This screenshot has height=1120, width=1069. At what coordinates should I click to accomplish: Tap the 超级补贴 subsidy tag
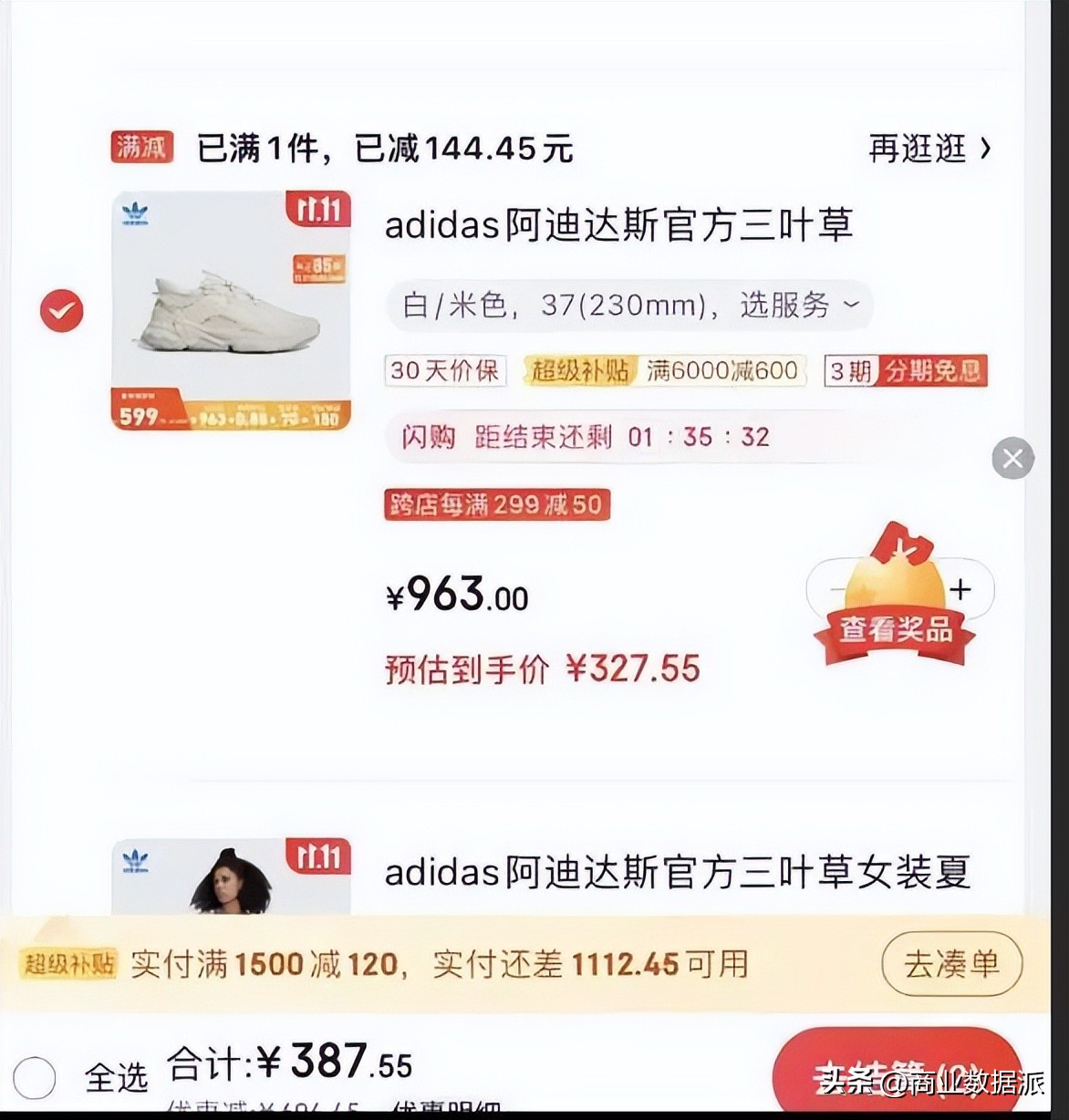coord(580,370)
